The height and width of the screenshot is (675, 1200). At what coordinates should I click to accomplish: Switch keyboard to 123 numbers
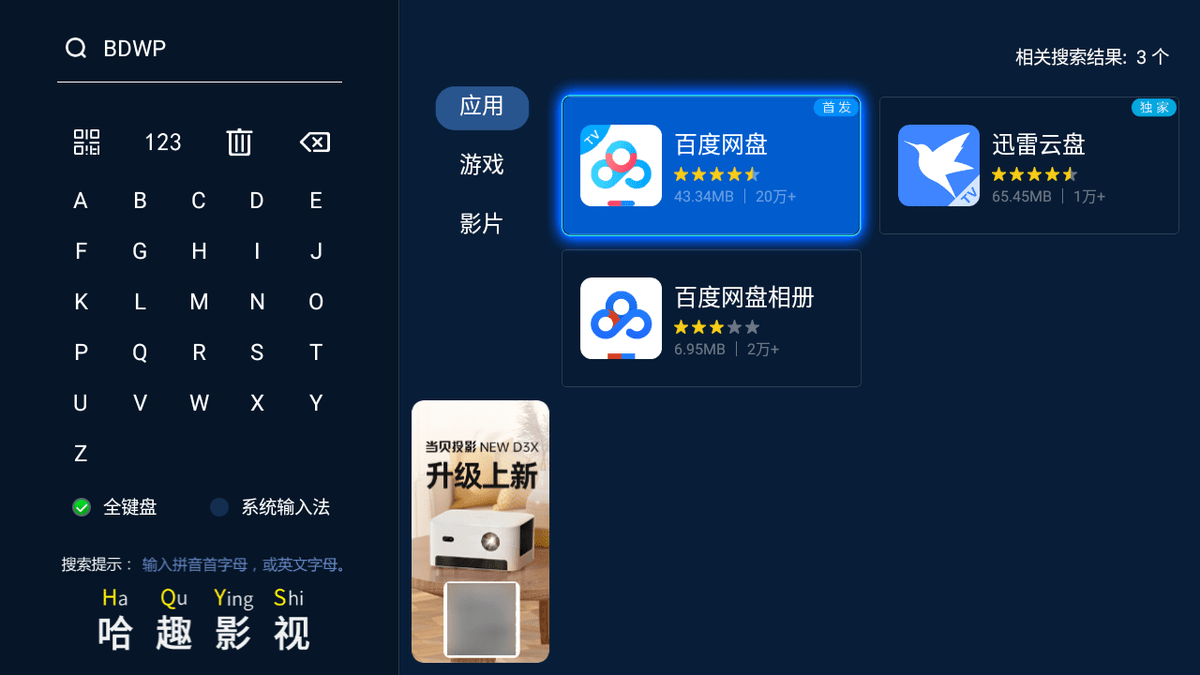click(162, 142)
